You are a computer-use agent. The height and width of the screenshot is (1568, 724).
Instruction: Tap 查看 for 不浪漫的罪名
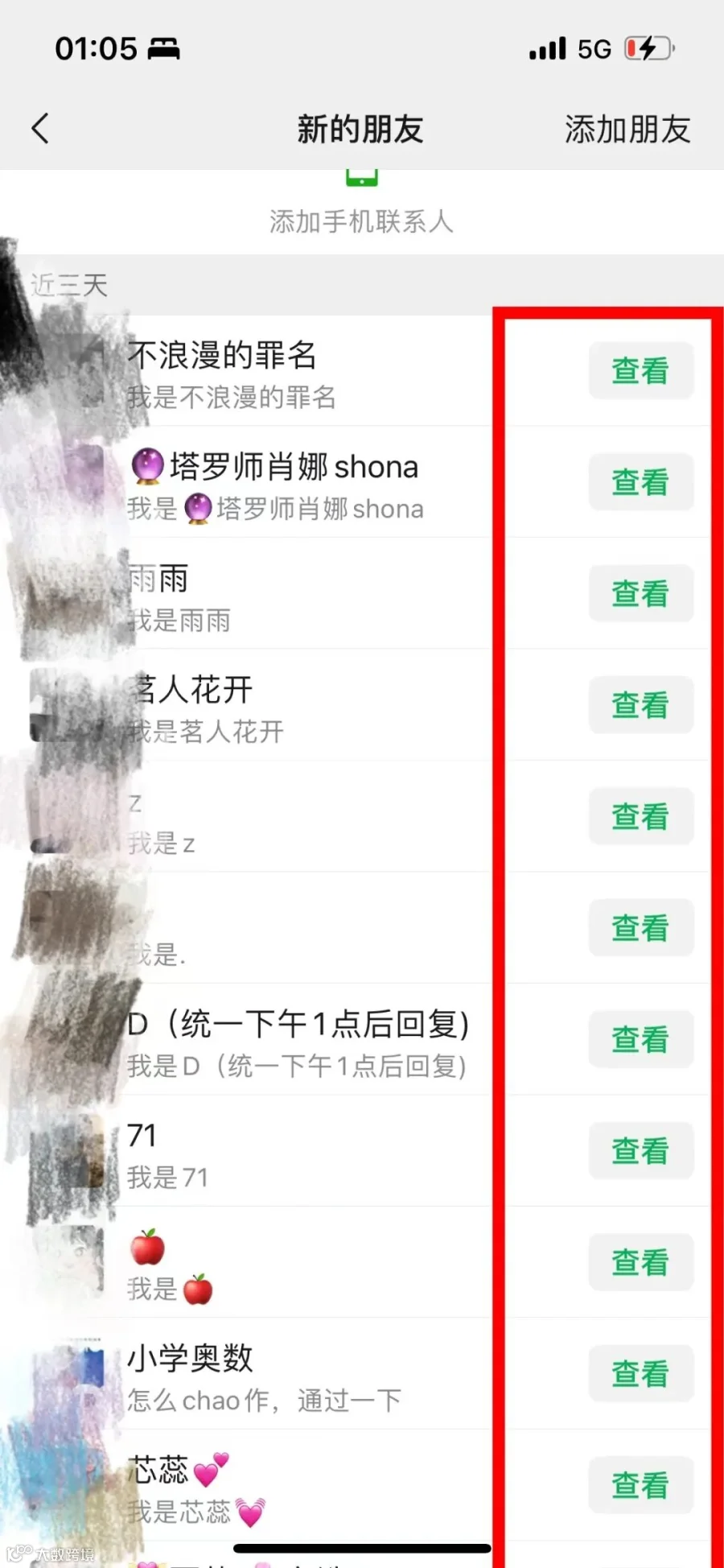point(641,370)
